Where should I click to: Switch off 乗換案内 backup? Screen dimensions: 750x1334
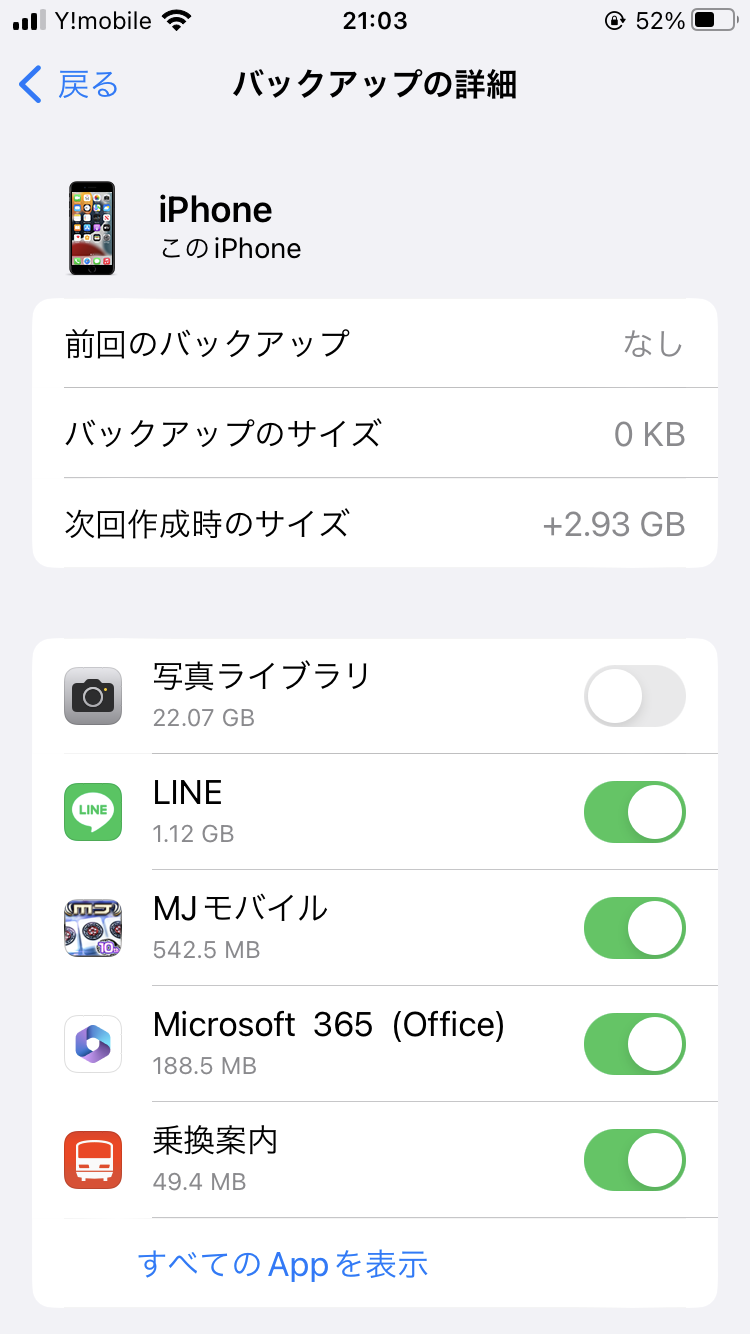click(634, 1160)
